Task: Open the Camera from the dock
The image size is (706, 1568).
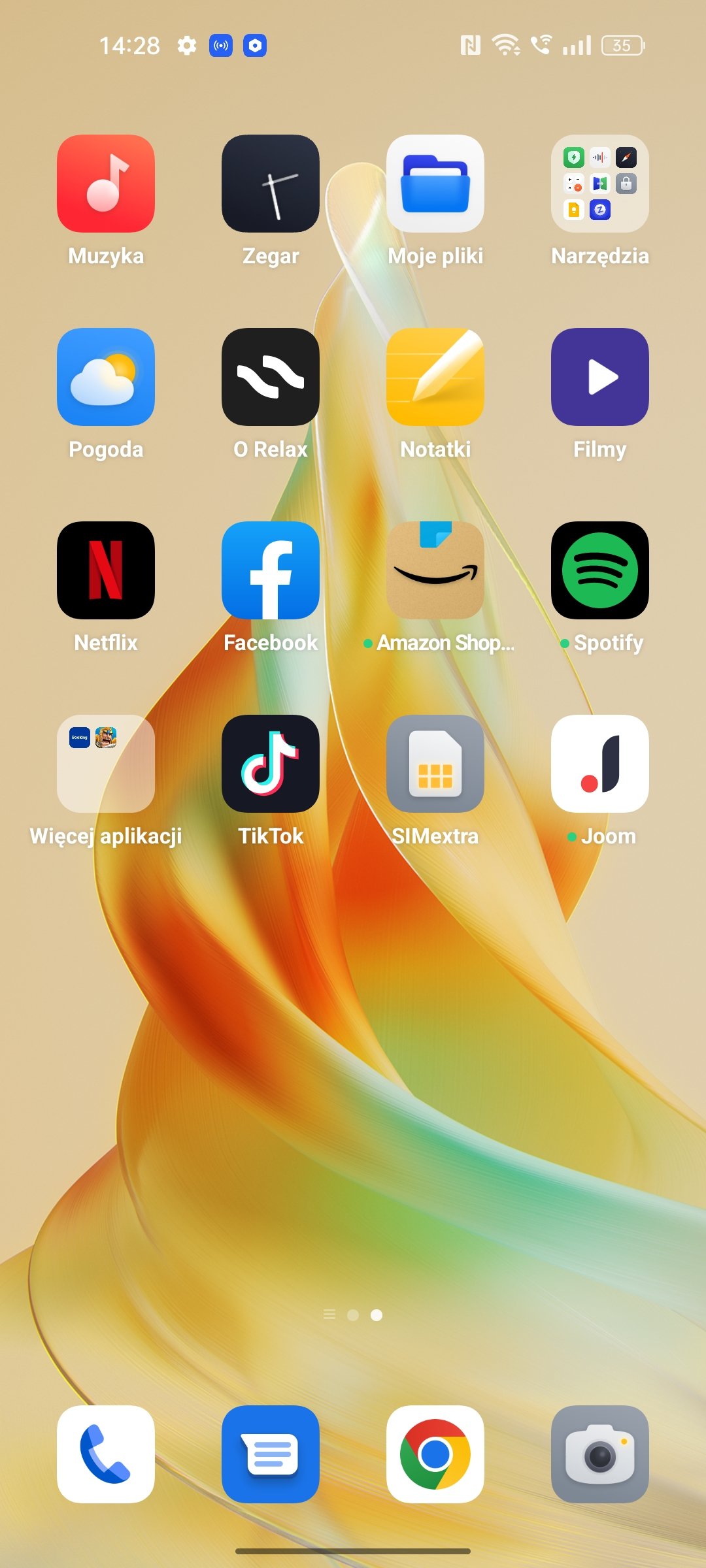Action: pyautogui.click(x=600, y=1454)
